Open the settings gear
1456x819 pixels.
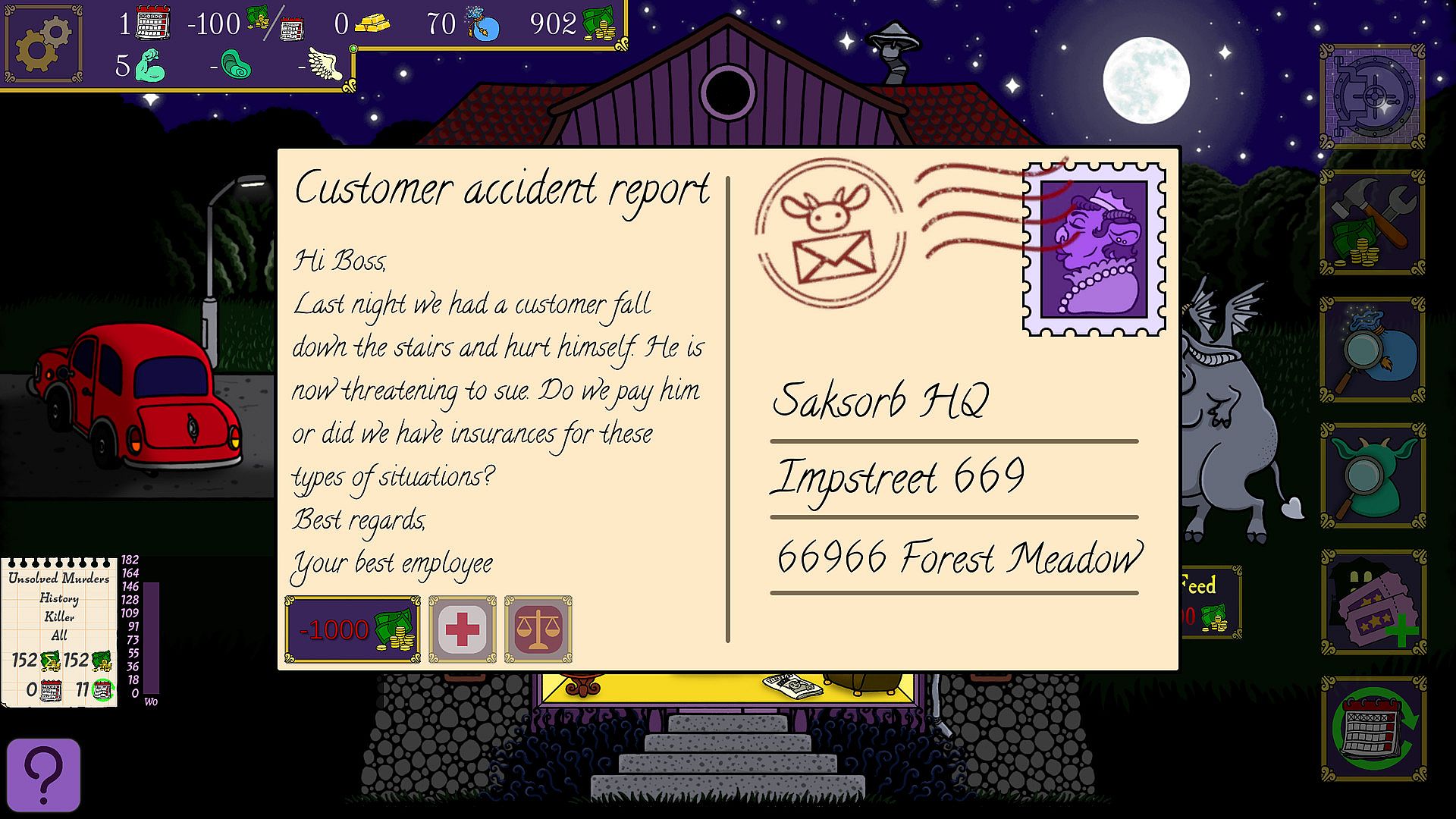pyautogui.click(x=43, y=43)
